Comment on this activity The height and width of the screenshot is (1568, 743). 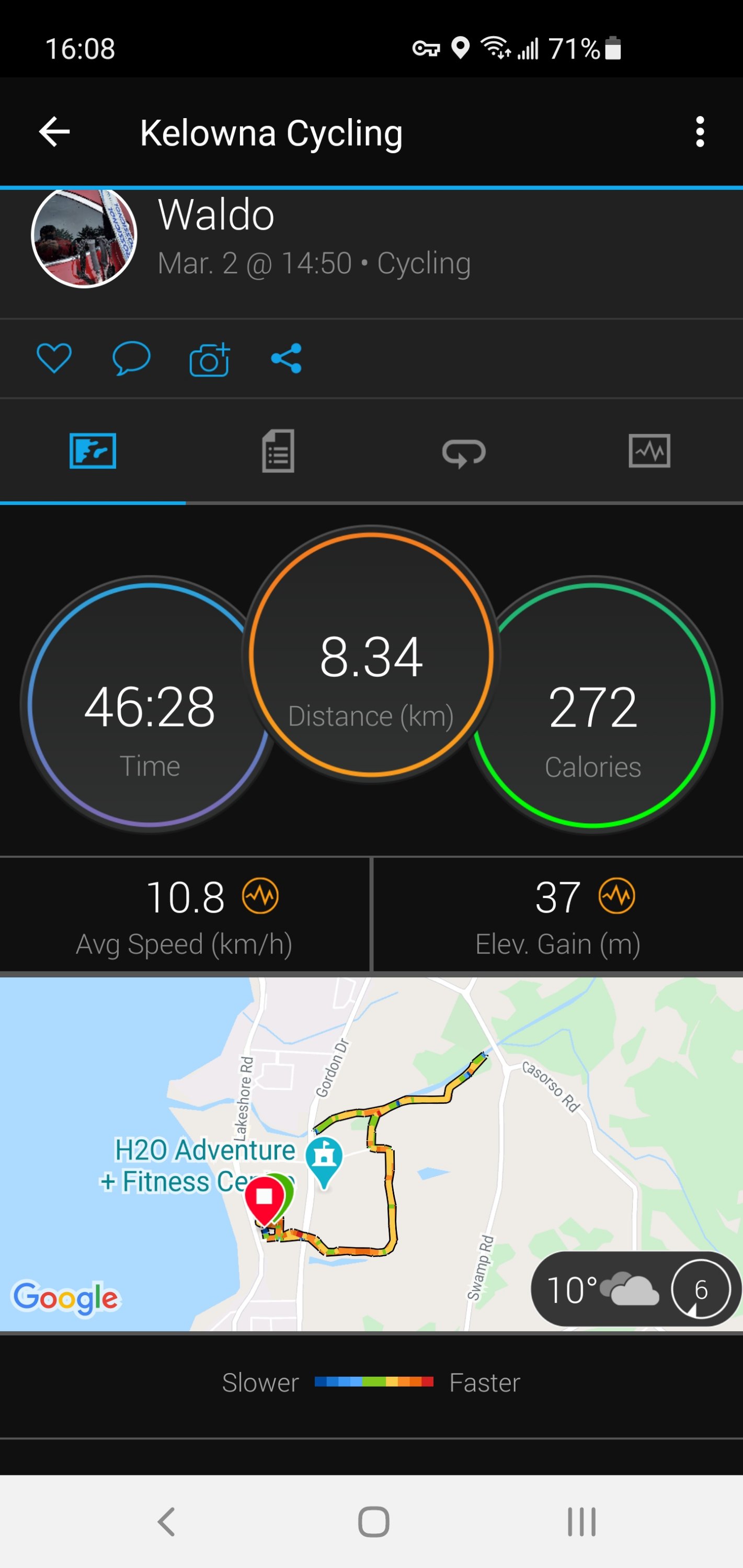[131, 358]
